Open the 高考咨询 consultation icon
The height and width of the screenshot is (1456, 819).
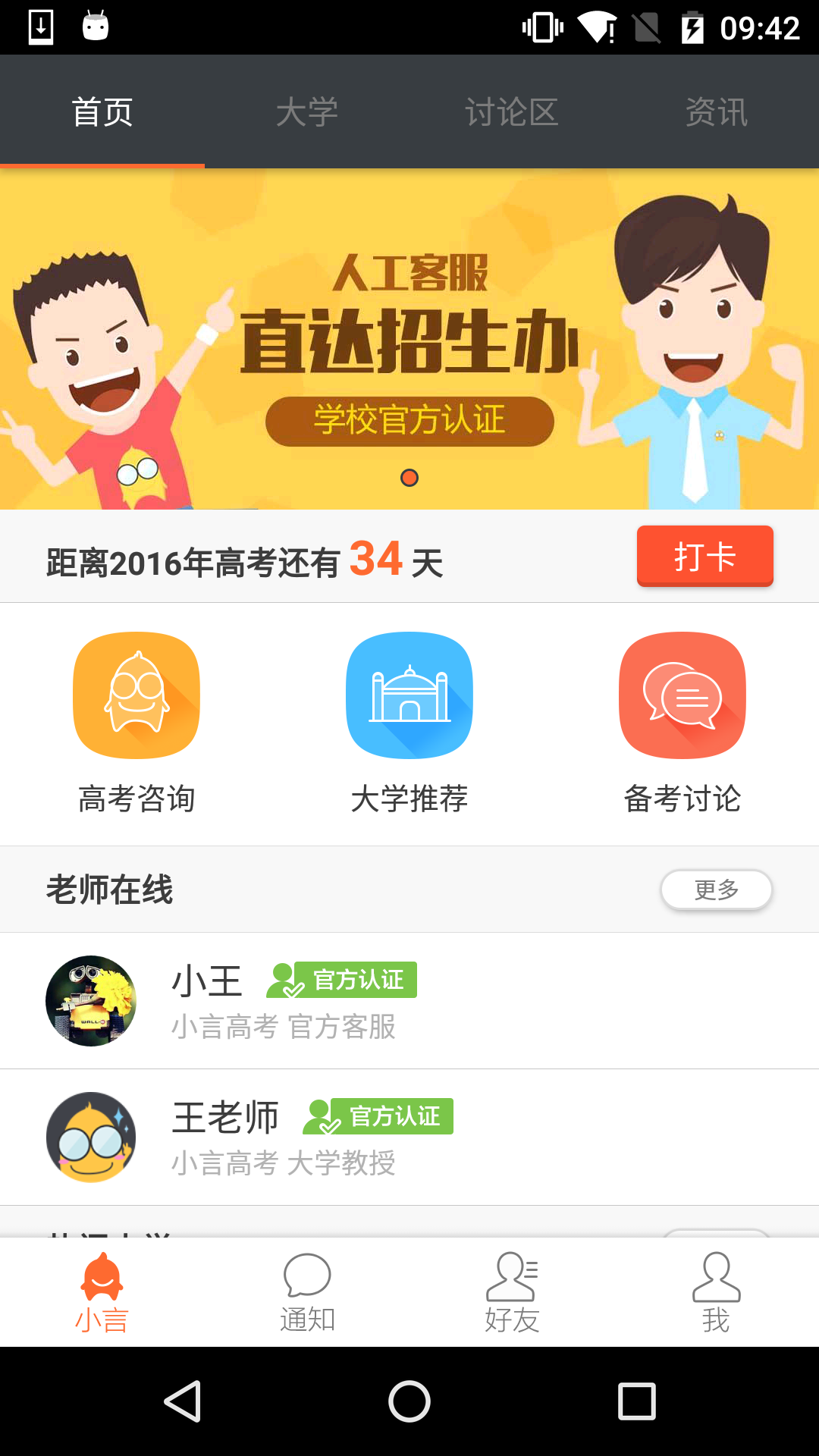pyautogui.click(x=136, y=695)
